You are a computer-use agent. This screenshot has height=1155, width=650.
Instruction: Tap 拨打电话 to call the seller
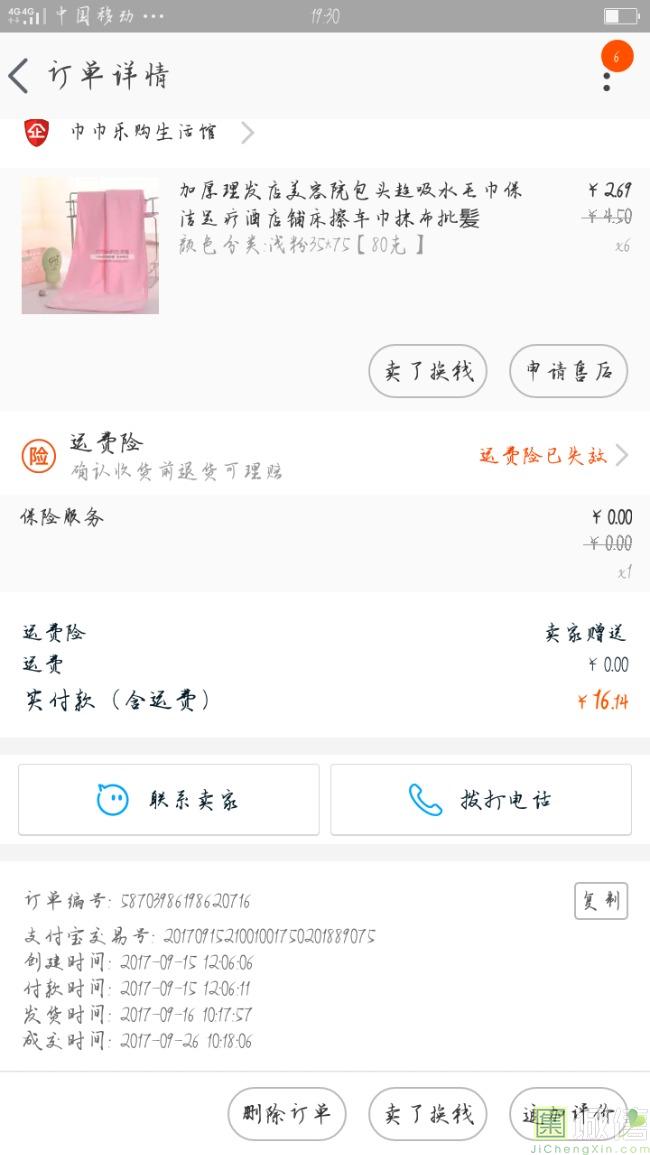tap(481, 799)
